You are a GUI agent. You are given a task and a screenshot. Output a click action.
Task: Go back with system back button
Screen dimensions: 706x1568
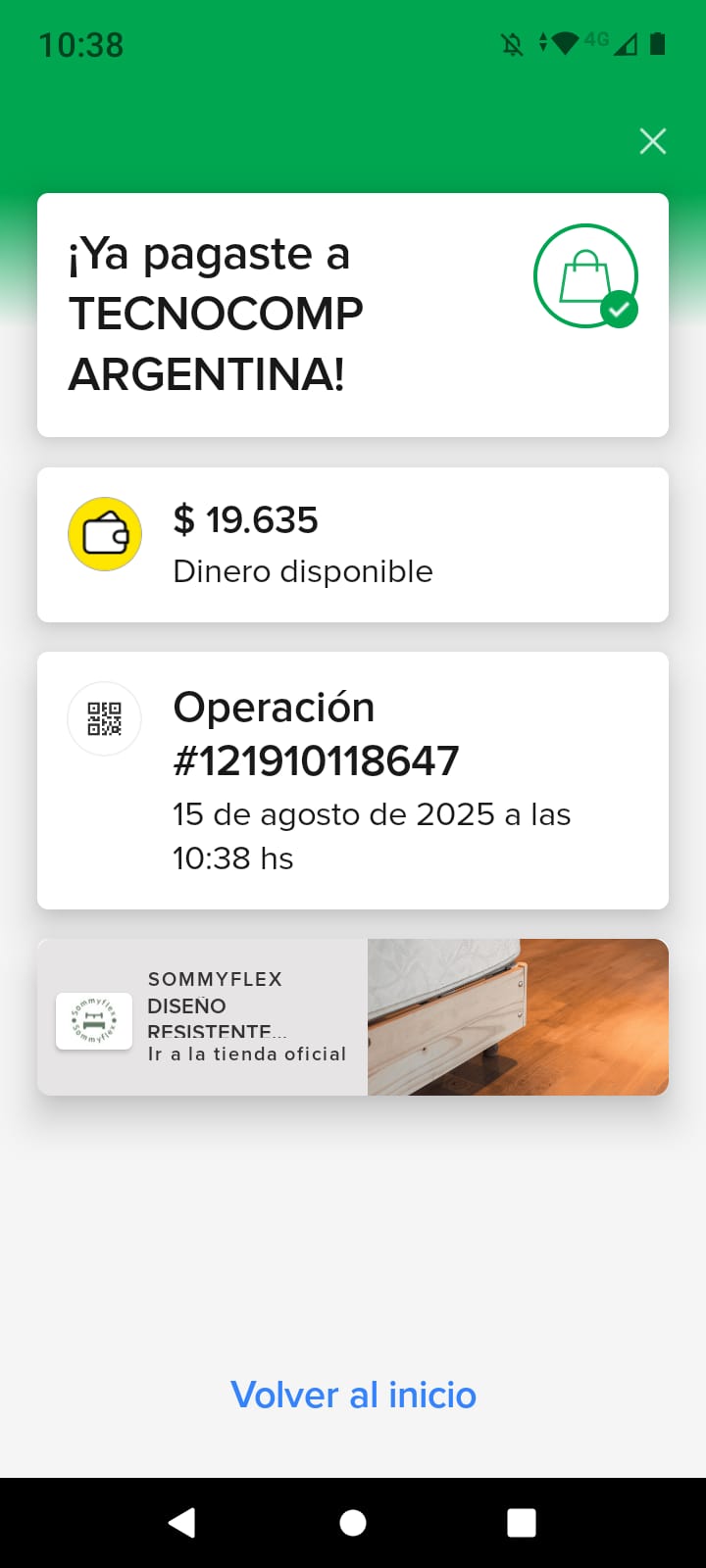(182, 1522)
